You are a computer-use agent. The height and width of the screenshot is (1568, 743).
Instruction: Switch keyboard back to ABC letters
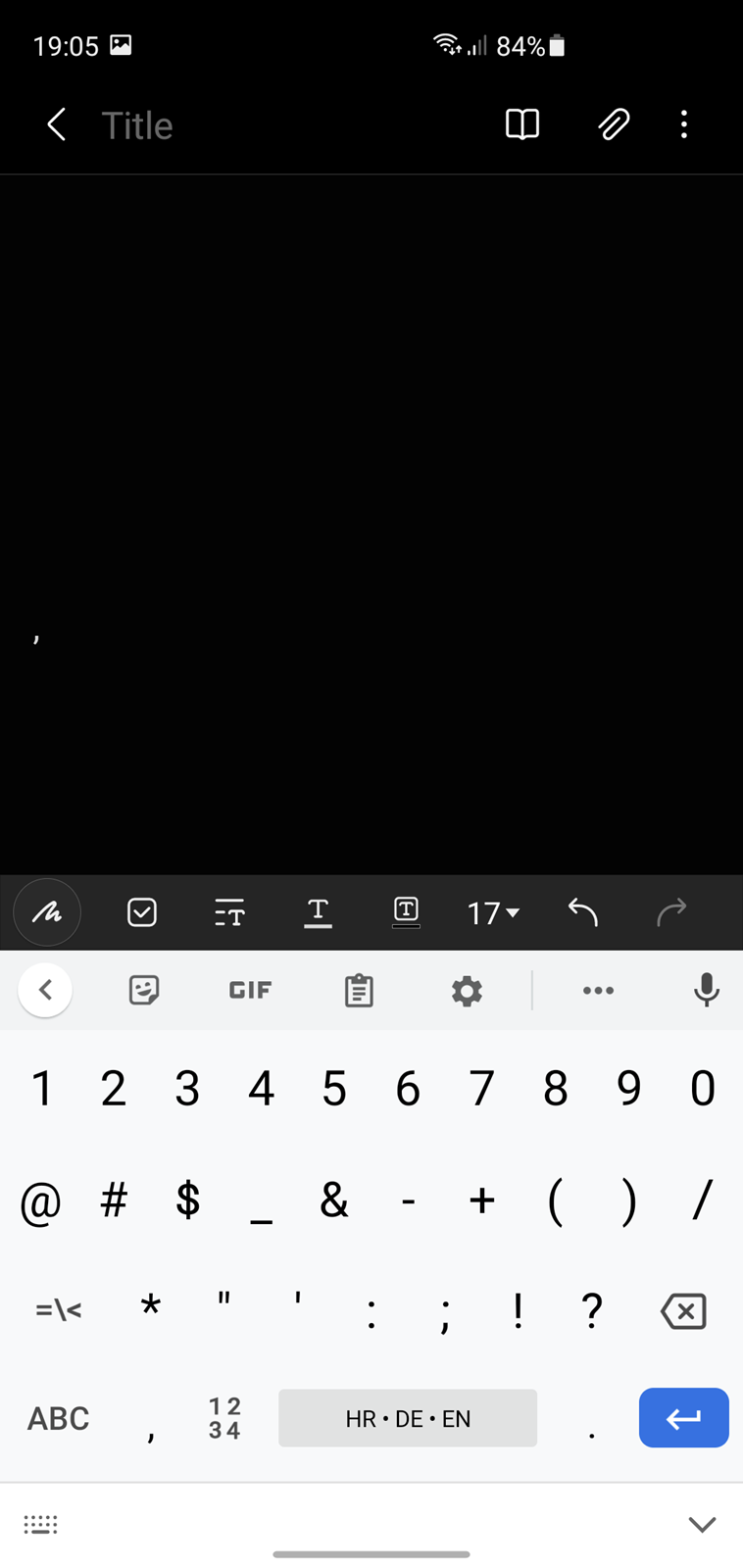point(59,1418)
